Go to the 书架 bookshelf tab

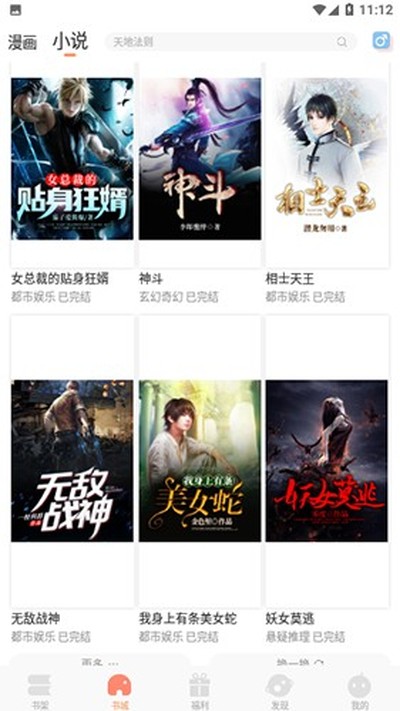point(40,691)
